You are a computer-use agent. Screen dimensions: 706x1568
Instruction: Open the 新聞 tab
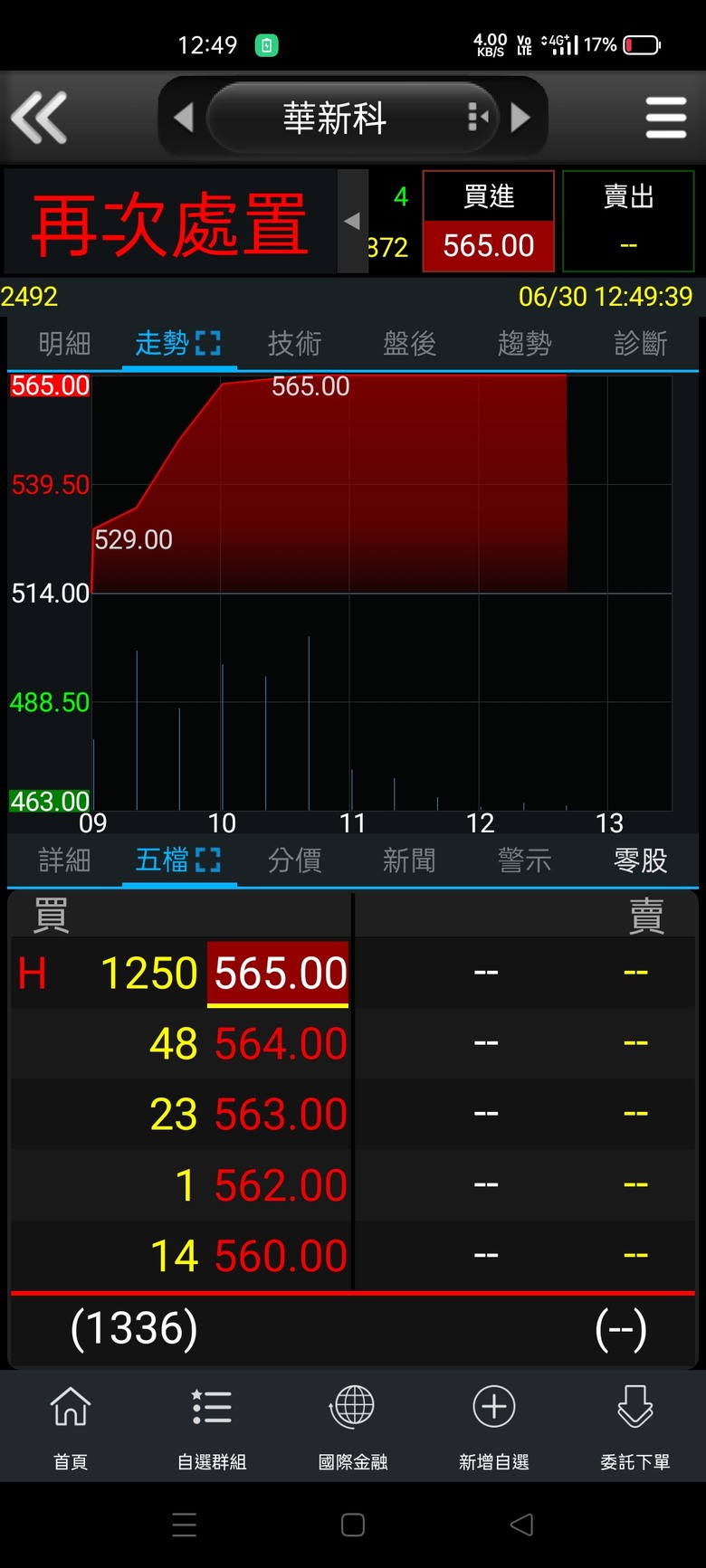click(409, 860)
